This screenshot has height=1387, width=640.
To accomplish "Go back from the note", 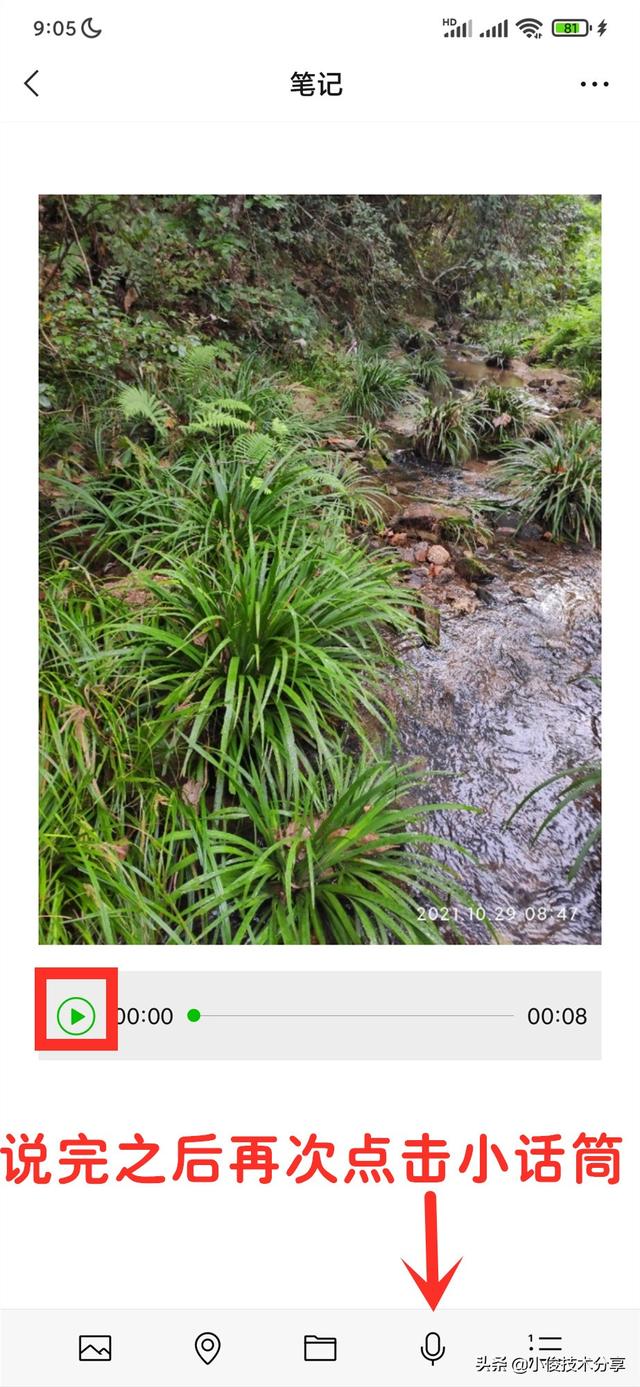I will [32, 84].
